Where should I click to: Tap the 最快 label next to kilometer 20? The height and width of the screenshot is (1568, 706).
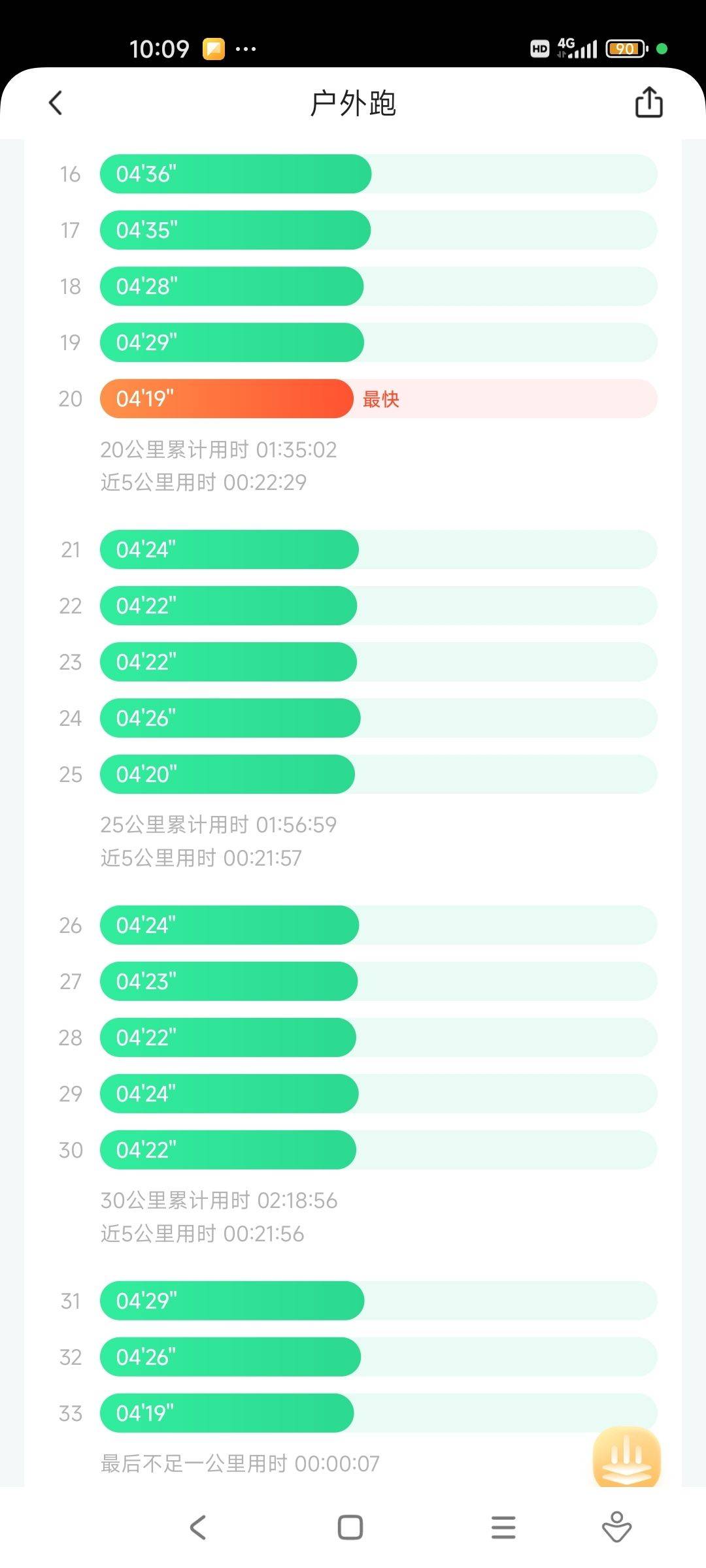tap(382, 399)
